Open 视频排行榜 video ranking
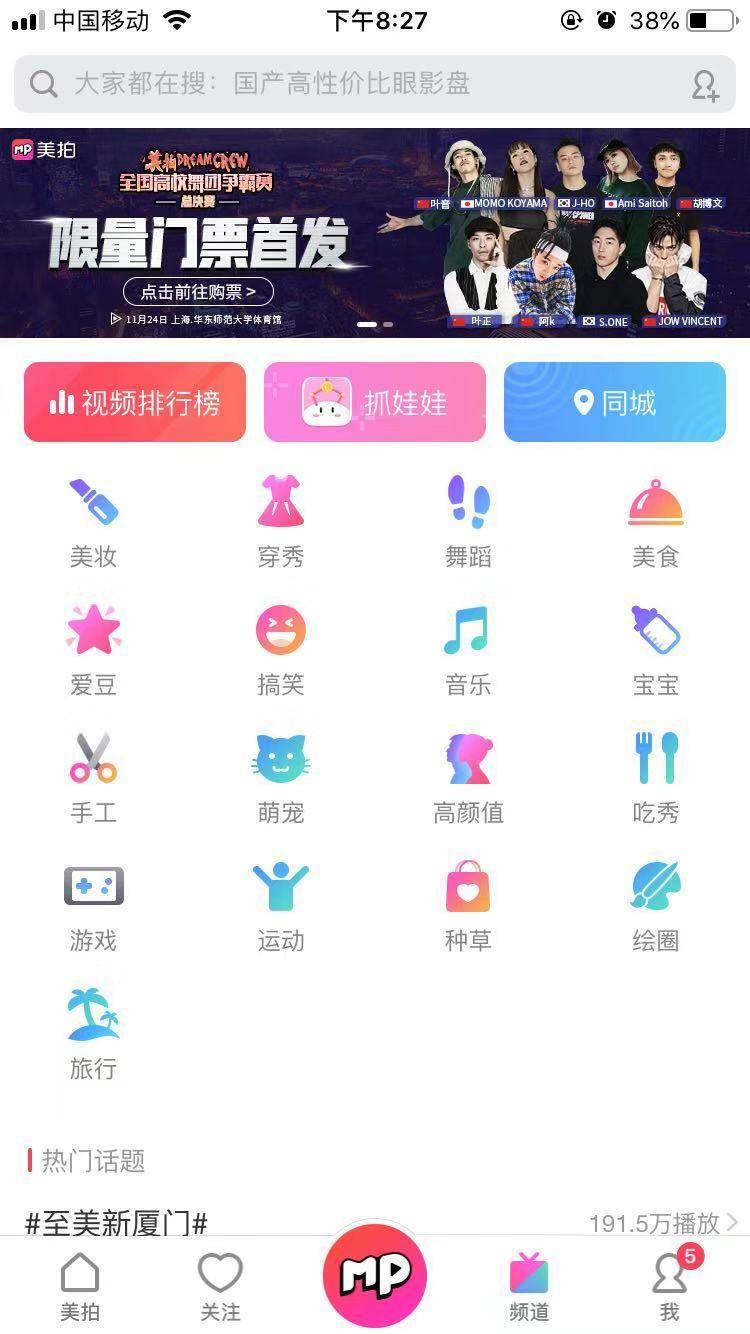The height and width of the screenshot is (1334, 750). pyautogui.click(x=135, y=402)
